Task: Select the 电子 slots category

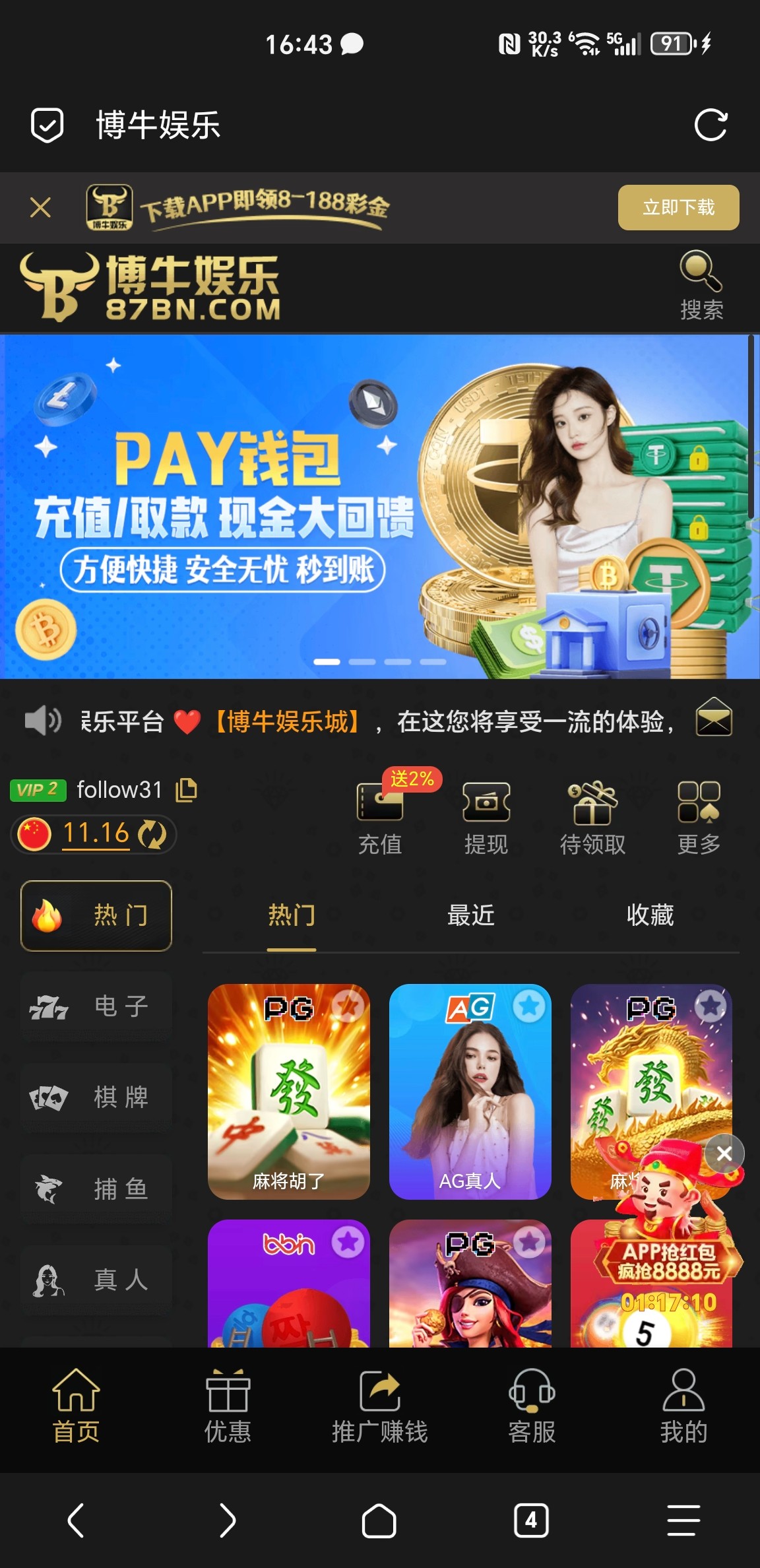Action: [96, 1006]
